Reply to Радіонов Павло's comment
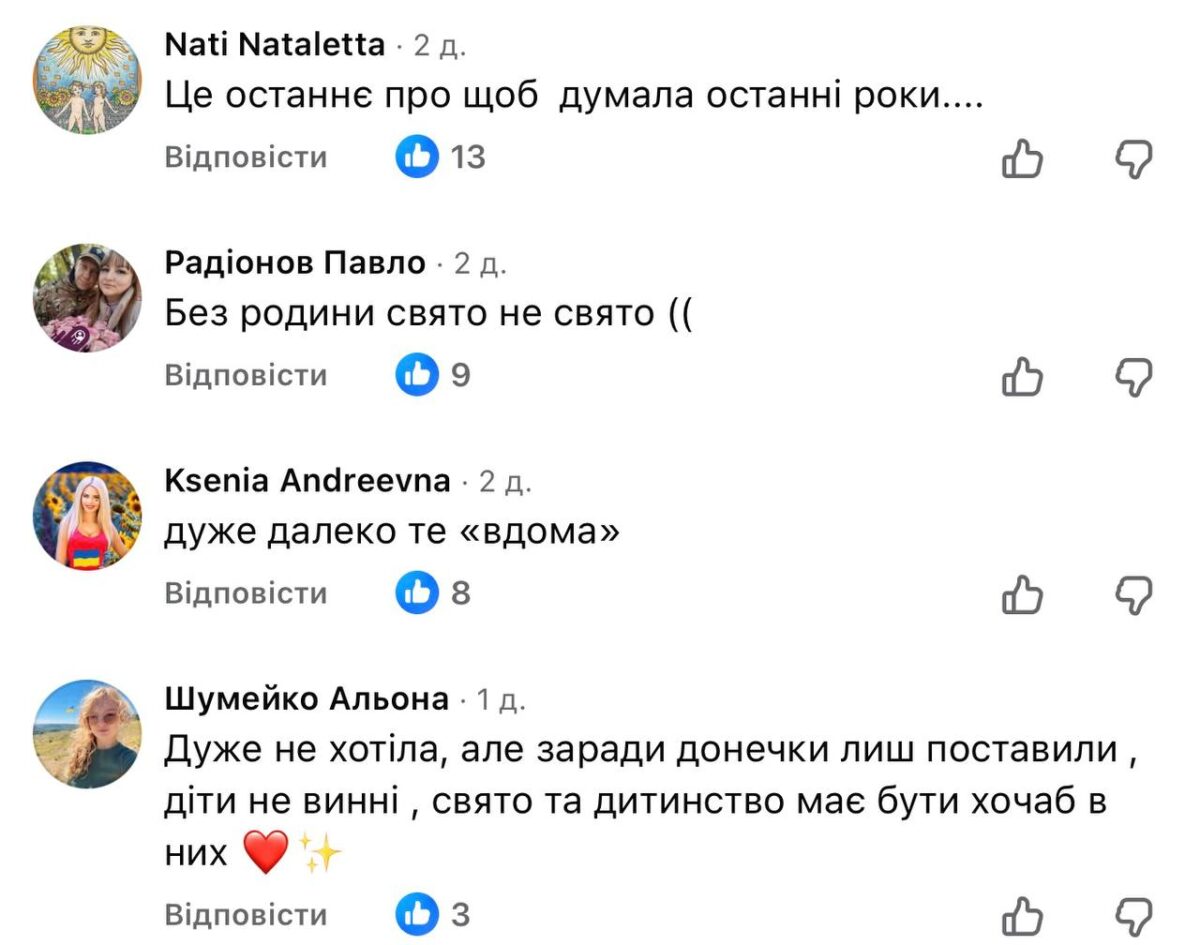Image resolution: width=1200 pixels, height=945 pixels. coord(245,375)
